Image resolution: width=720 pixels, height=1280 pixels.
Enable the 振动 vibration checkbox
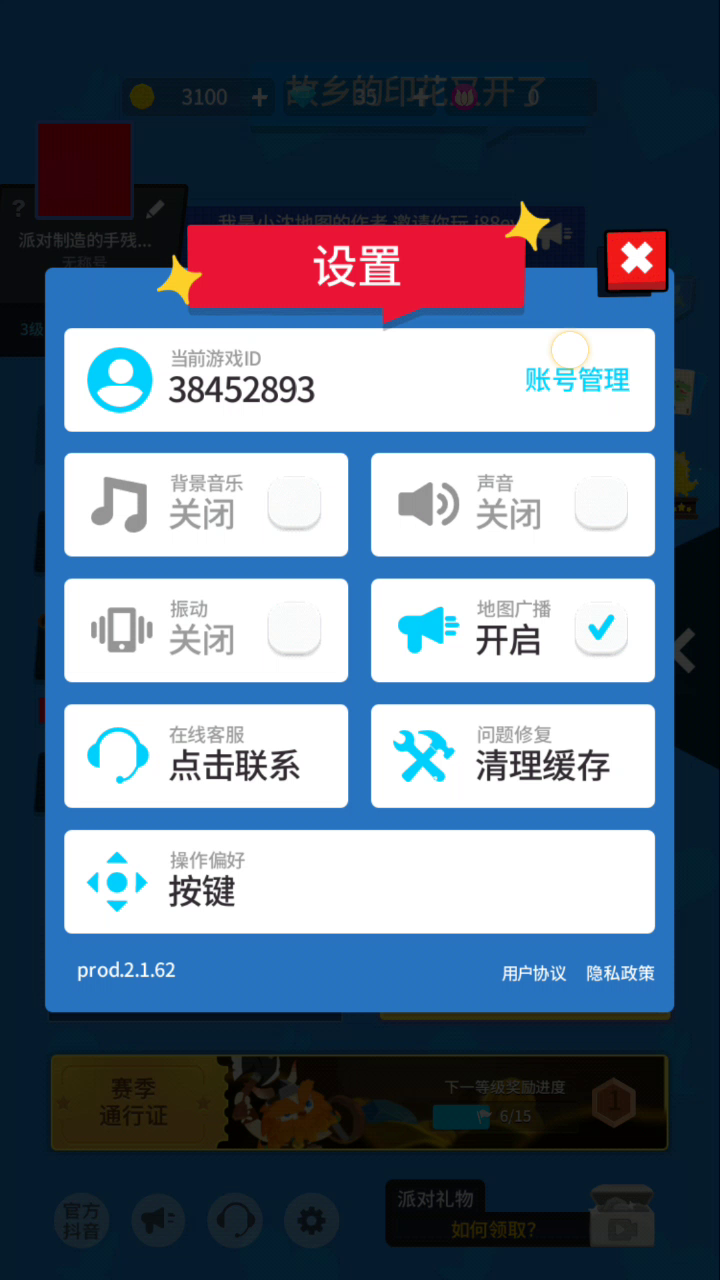pos(294,629)
